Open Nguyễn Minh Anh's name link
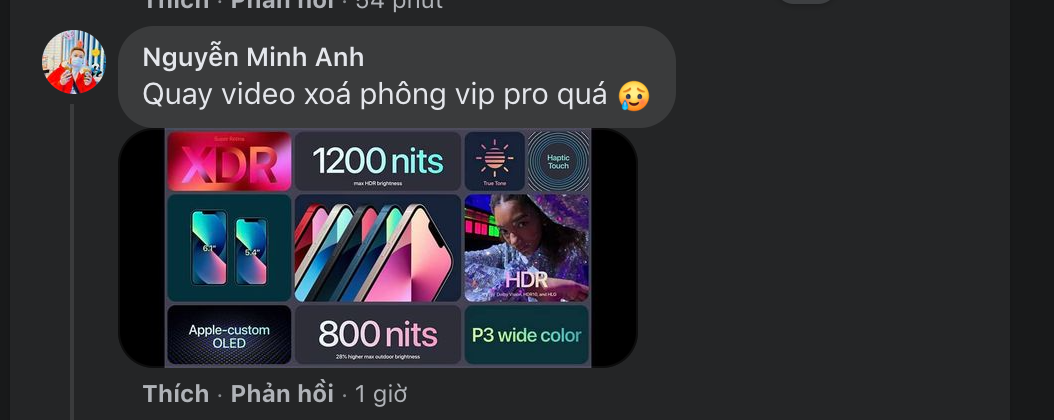 click(253, 56)
